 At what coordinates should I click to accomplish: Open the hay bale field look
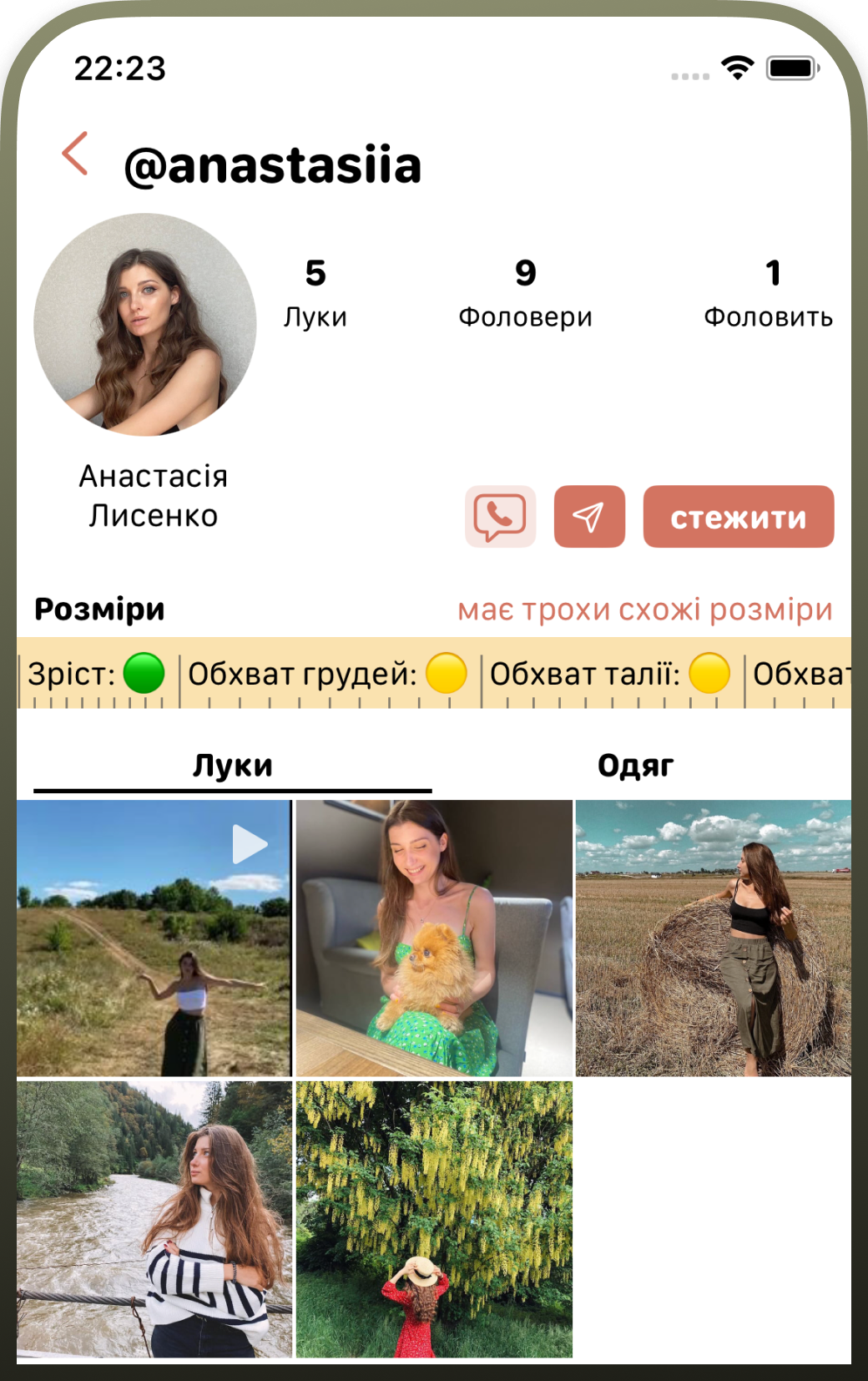click(714, 938)
